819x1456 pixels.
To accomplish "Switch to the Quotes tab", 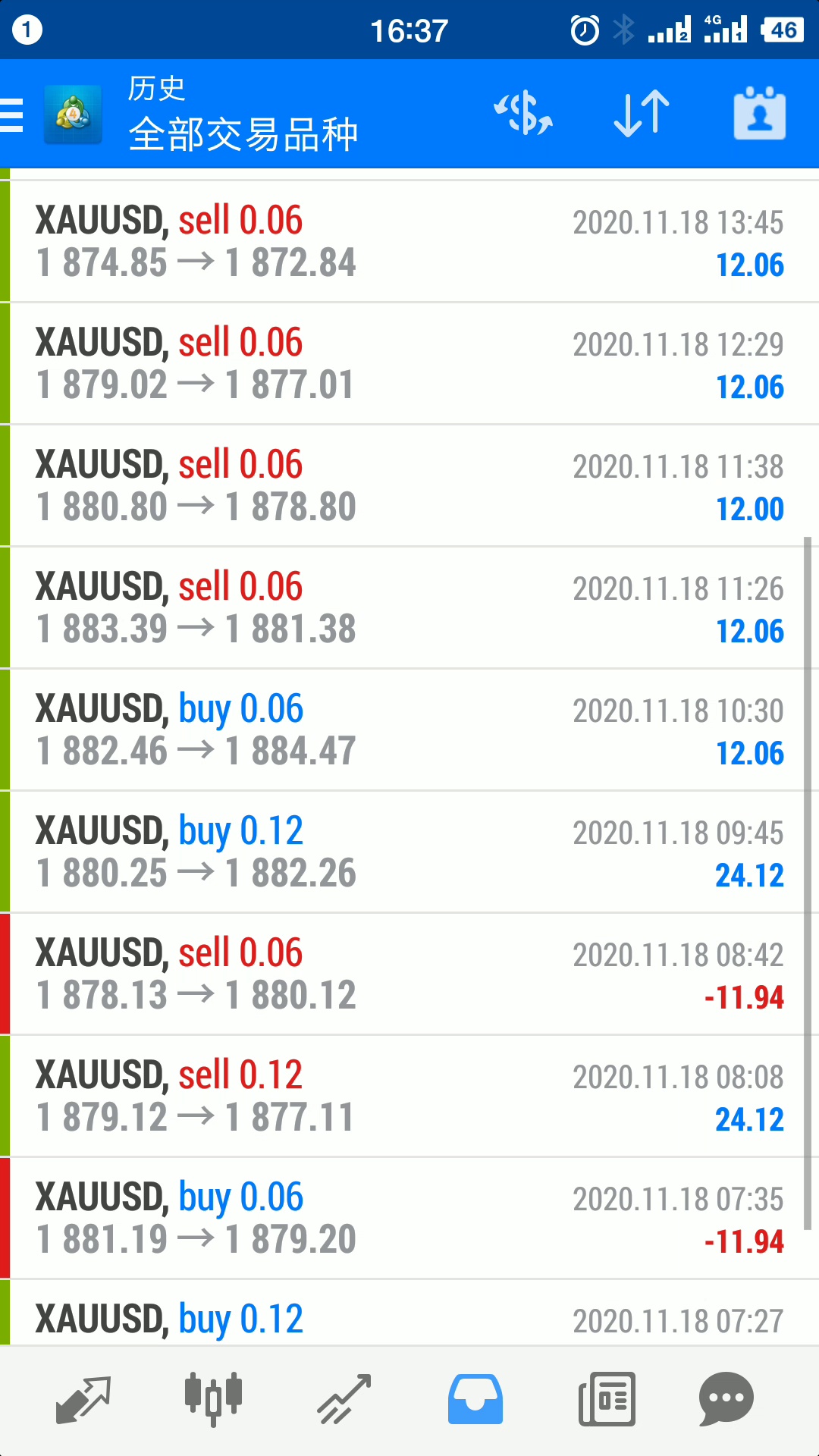I will pos(83,1399).
